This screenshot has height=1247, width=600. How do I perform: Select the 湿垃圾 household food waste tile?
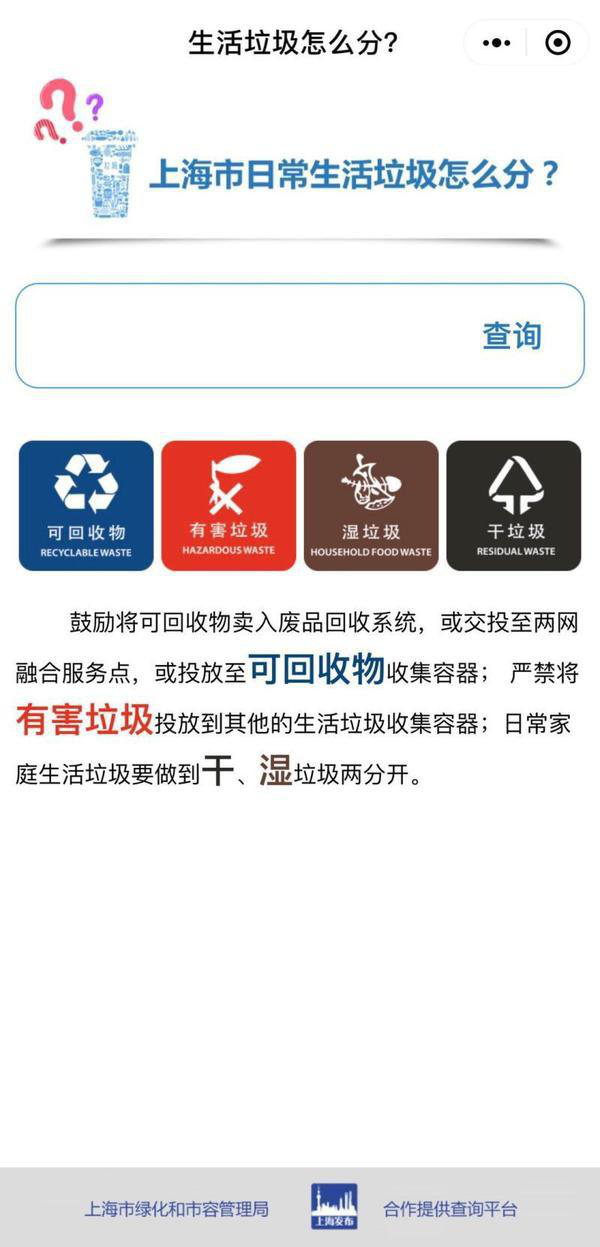coord(371,505)
